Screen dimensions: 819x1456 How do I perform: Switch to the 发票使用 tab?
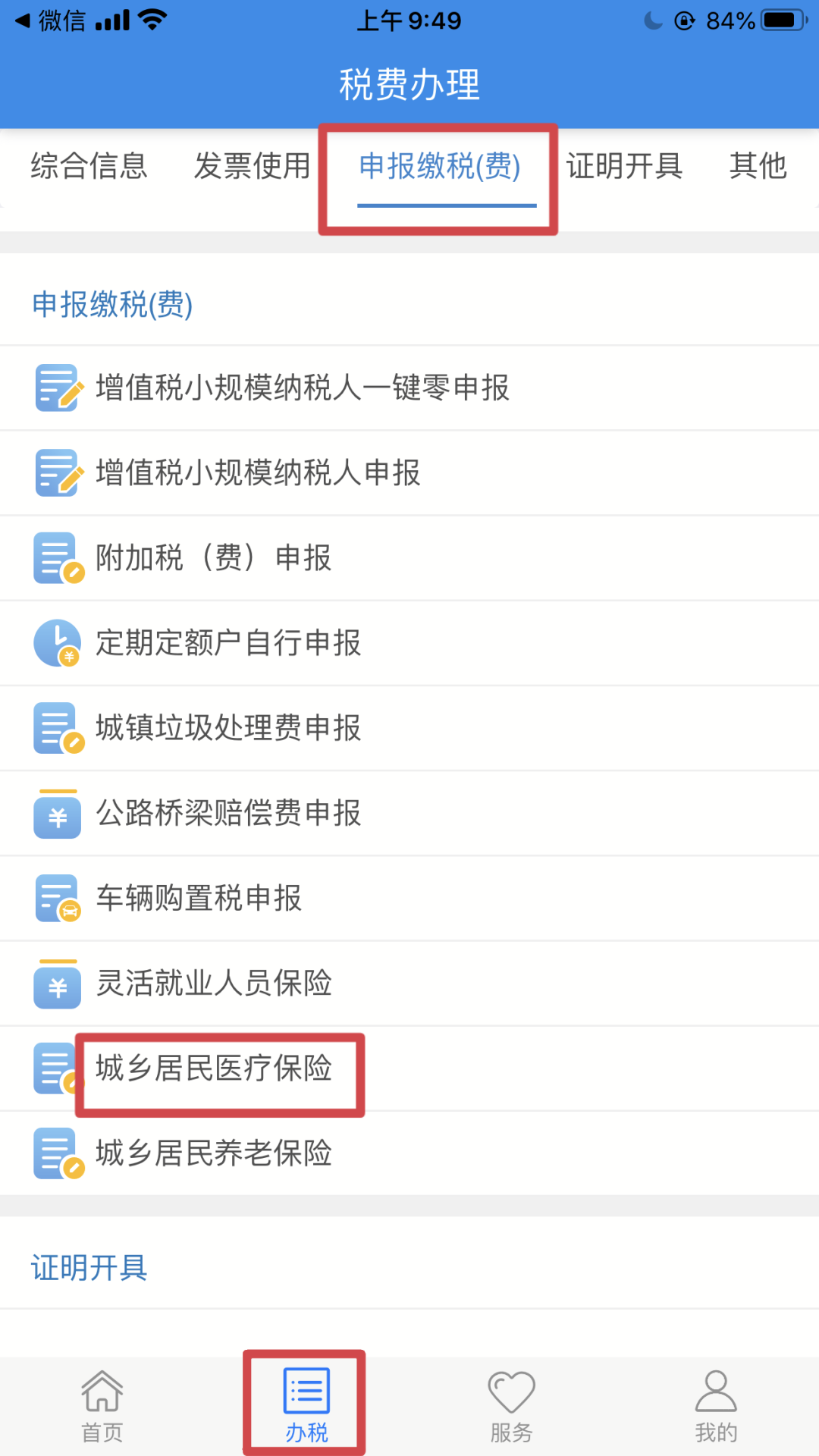click(x=252, y=166)
